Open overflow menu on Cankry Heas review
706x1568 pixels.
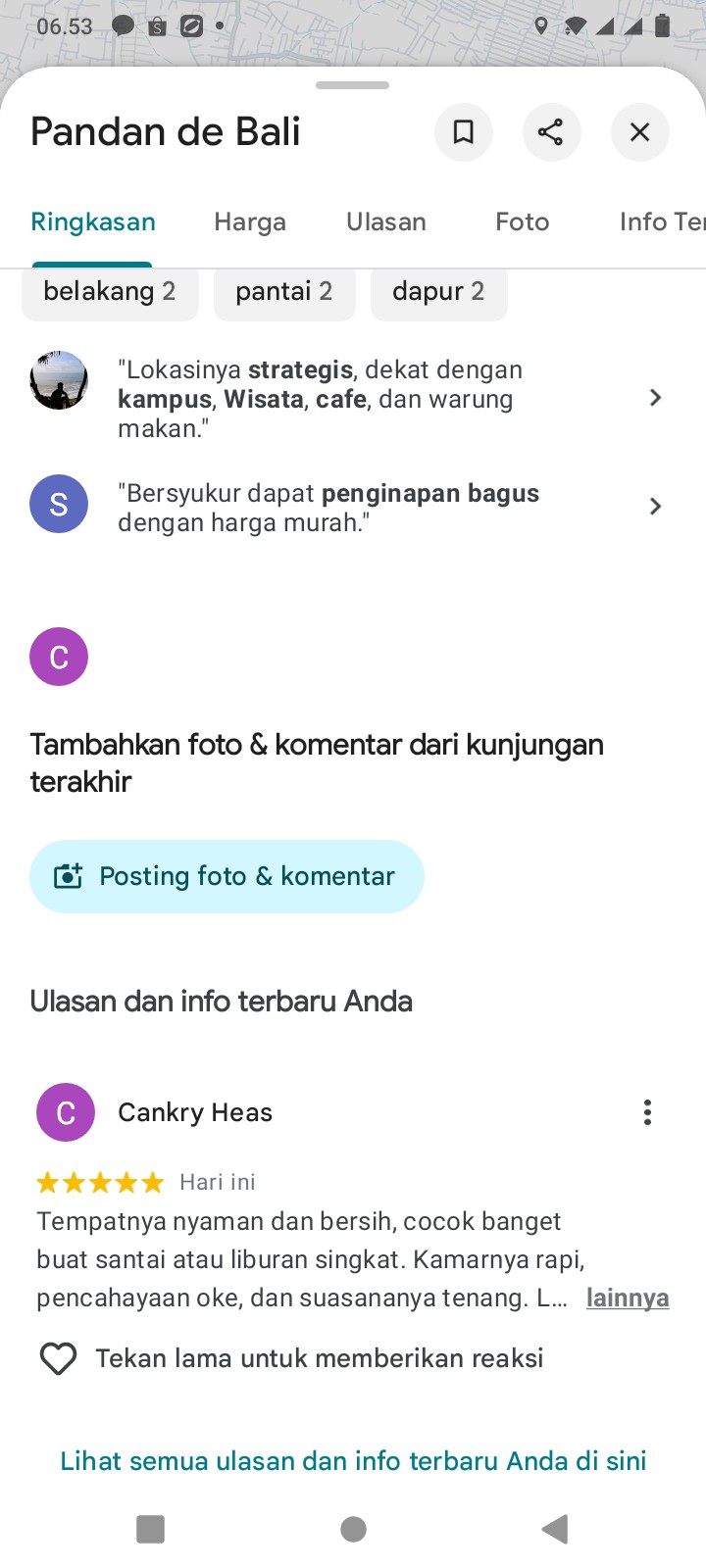click(647, 1112)
